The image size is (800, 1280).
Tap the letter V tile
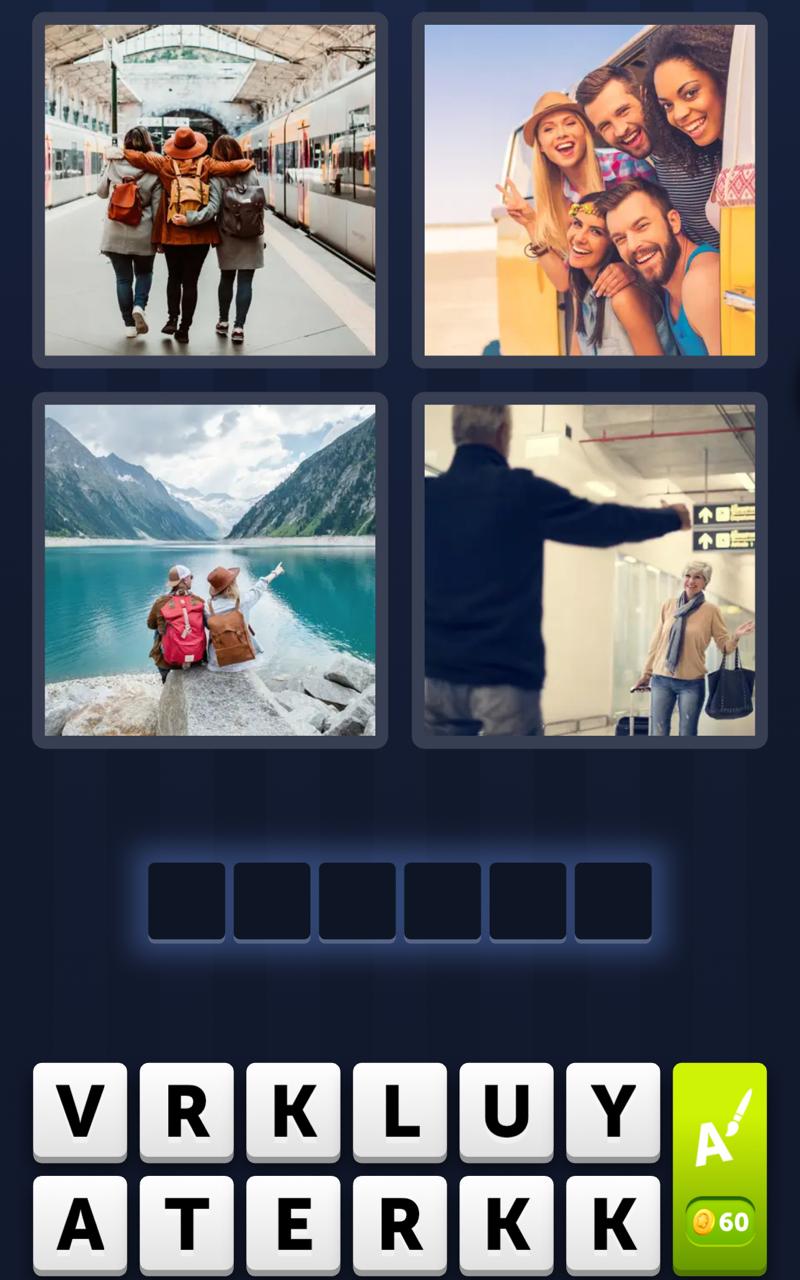pyautogui.click(x=80, y=1110)
